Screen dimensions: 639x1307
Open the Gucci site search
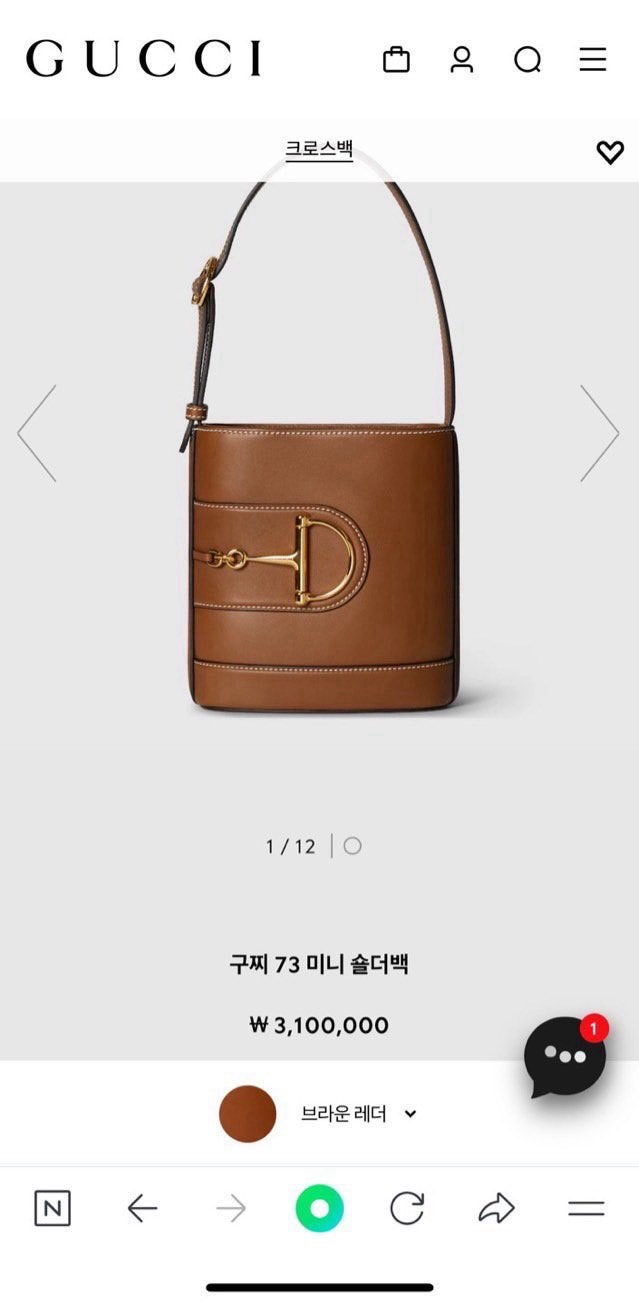pos(527,60)
